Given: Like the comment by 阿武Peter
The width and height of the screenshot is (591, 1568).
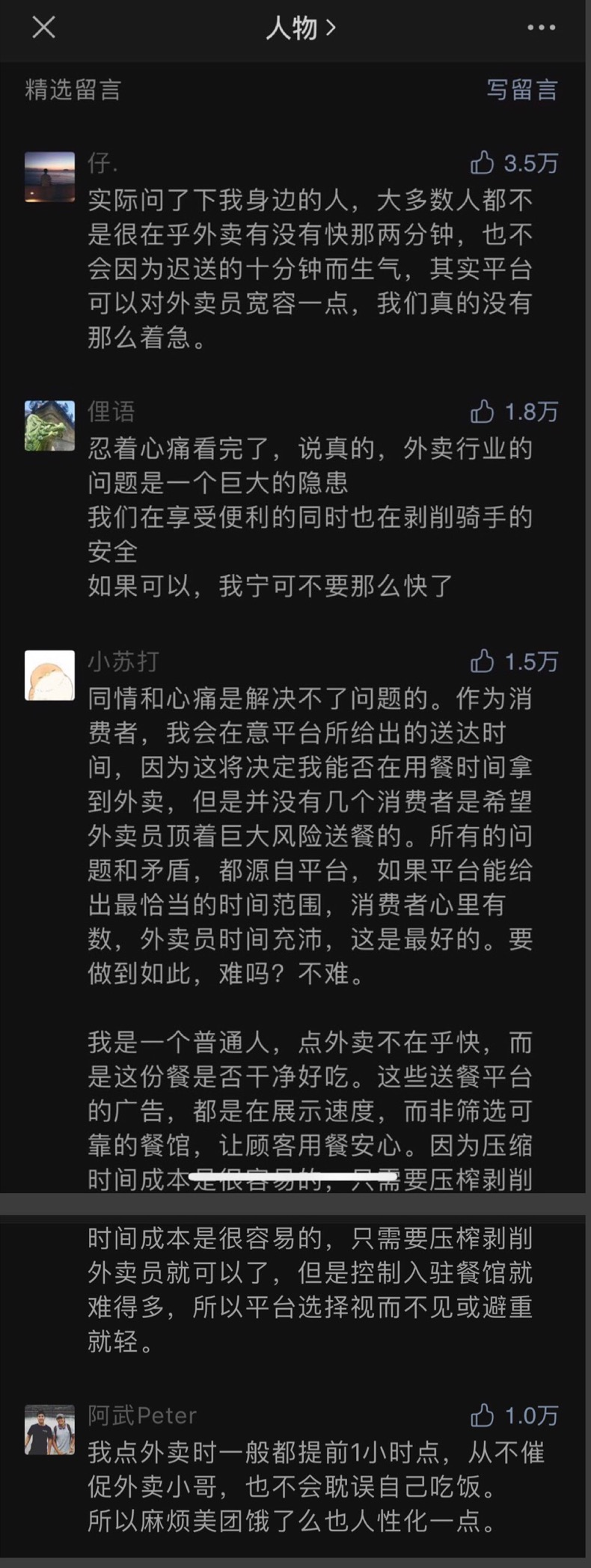Looking at the screenshot, I should (x=483, y=1415).
